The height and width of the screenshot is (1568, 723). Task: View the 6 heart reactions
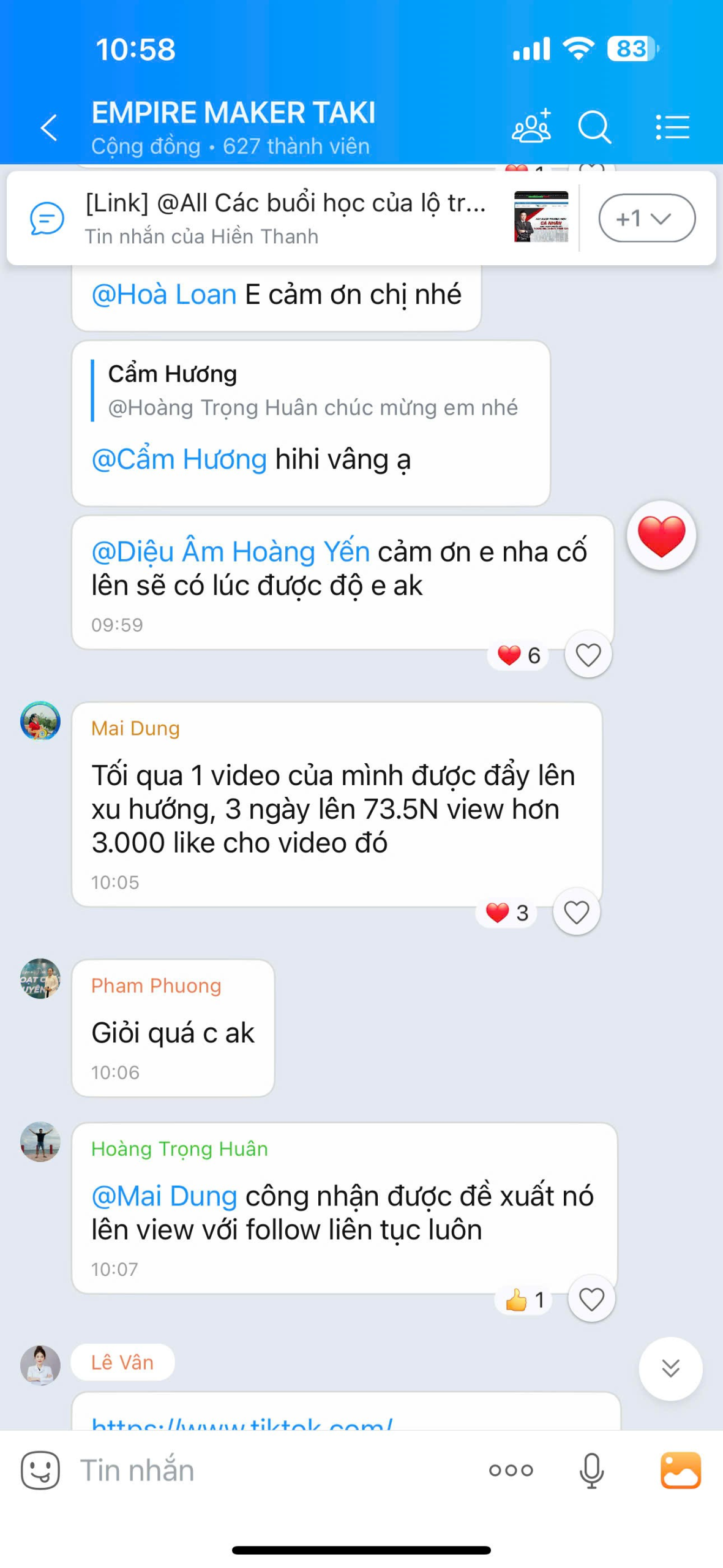519,655
